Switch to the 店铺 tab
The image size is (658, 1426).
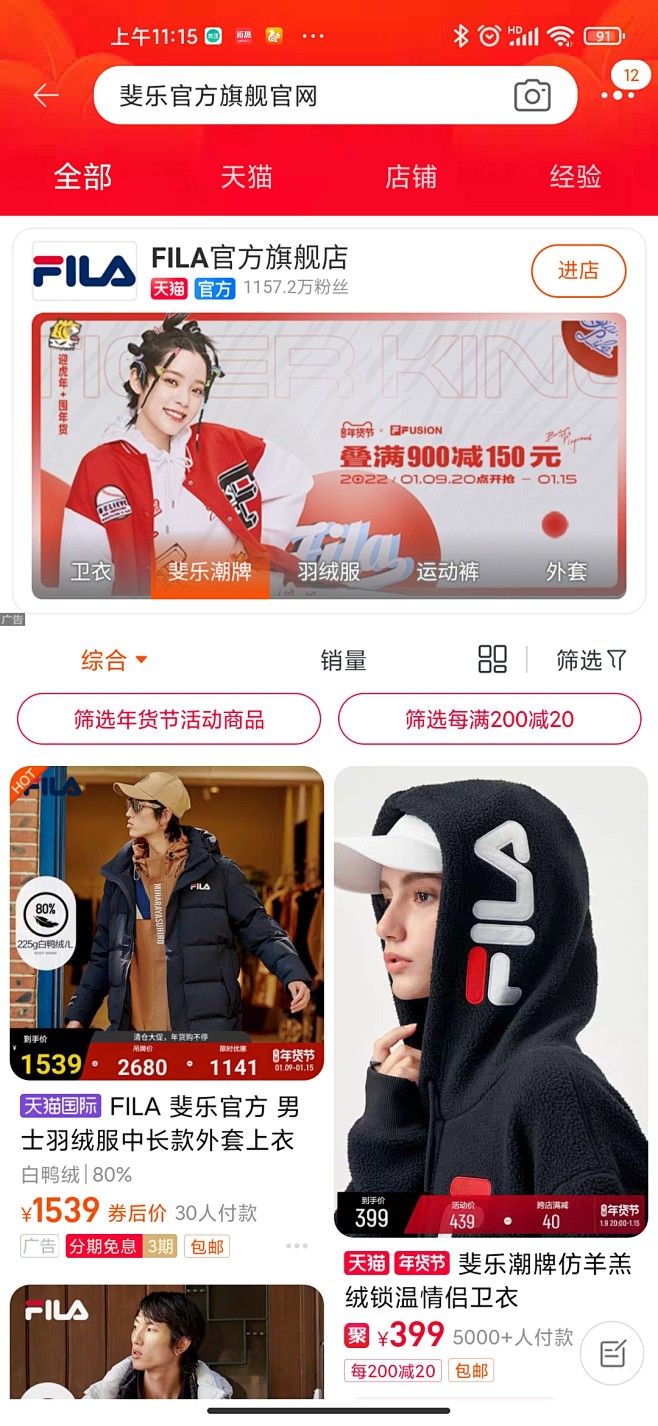pos(411,177)
